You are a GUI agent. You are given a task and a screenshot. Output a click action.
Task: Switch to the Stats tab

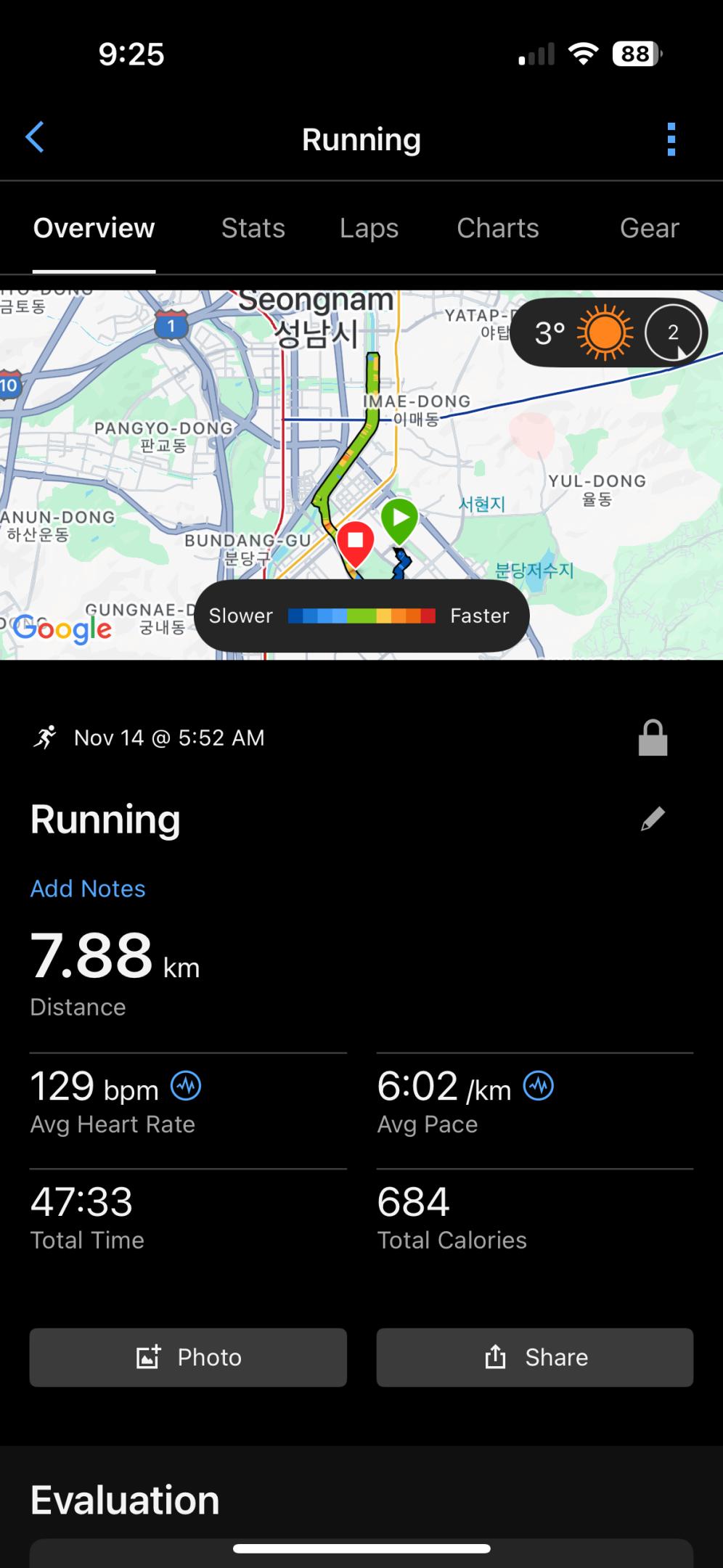click(253, 229)
